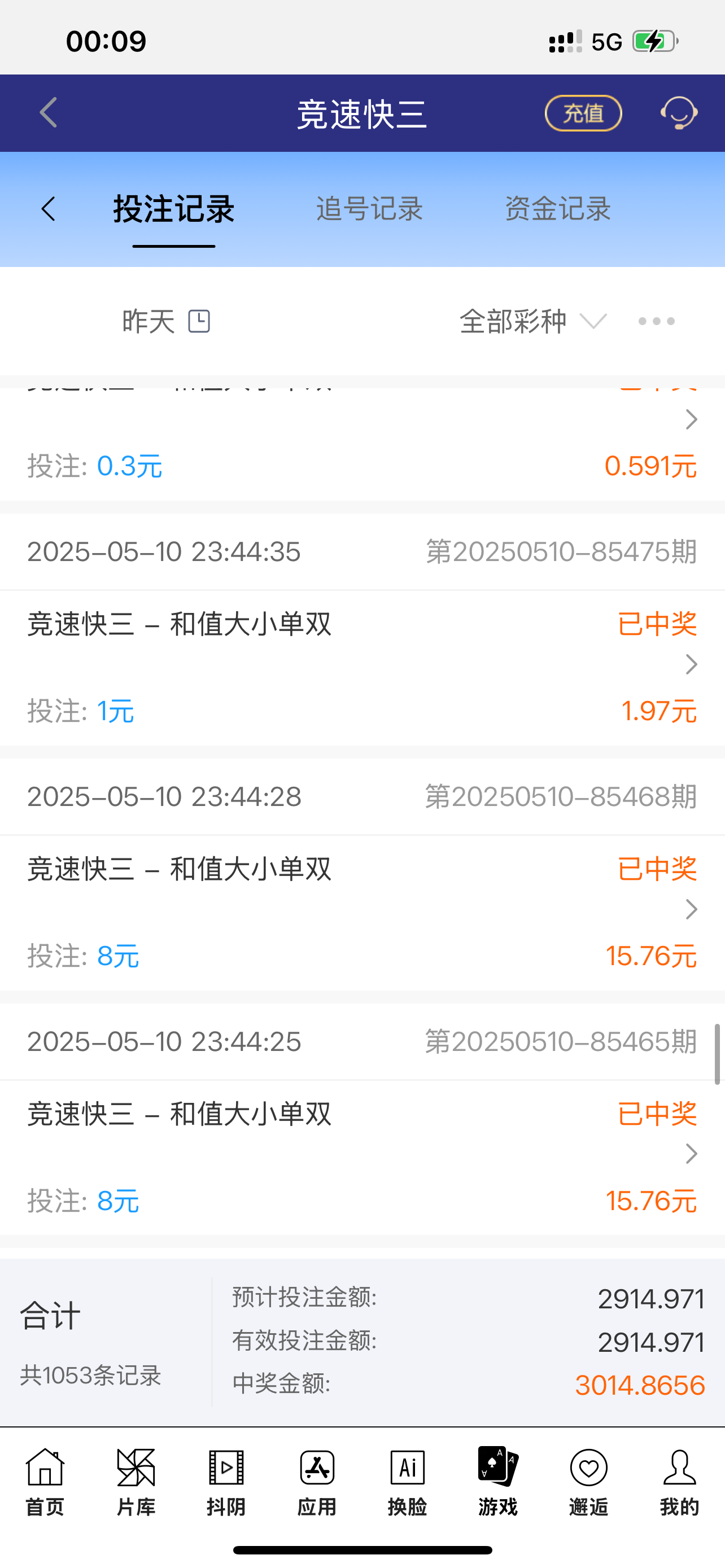Open the three-dot more options menu
This screenshot has height=1568, width=725.
click(655, 321)
